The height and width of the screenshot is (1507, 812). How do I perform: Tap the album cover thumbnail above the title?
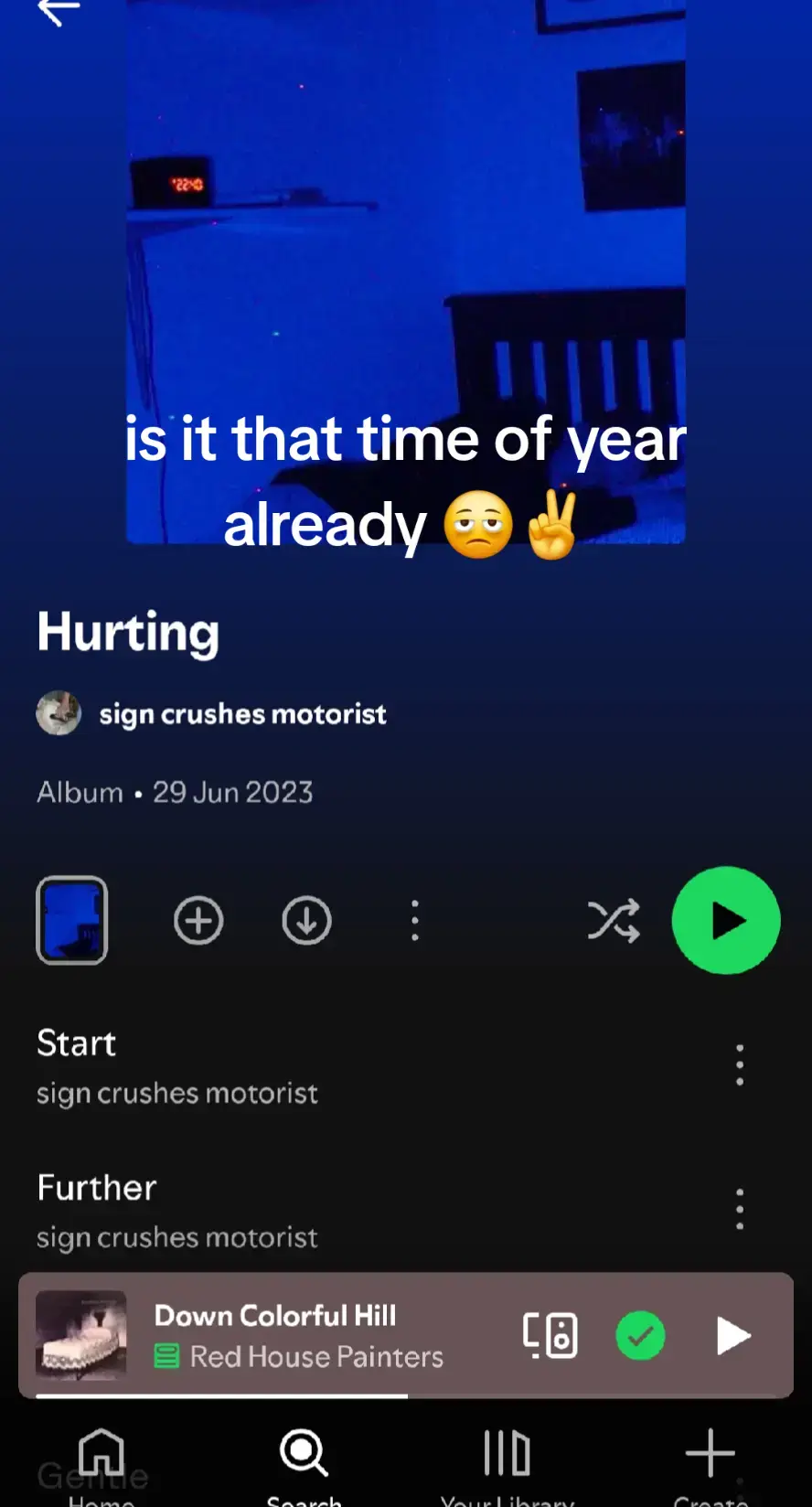click(x=72, y=921)
